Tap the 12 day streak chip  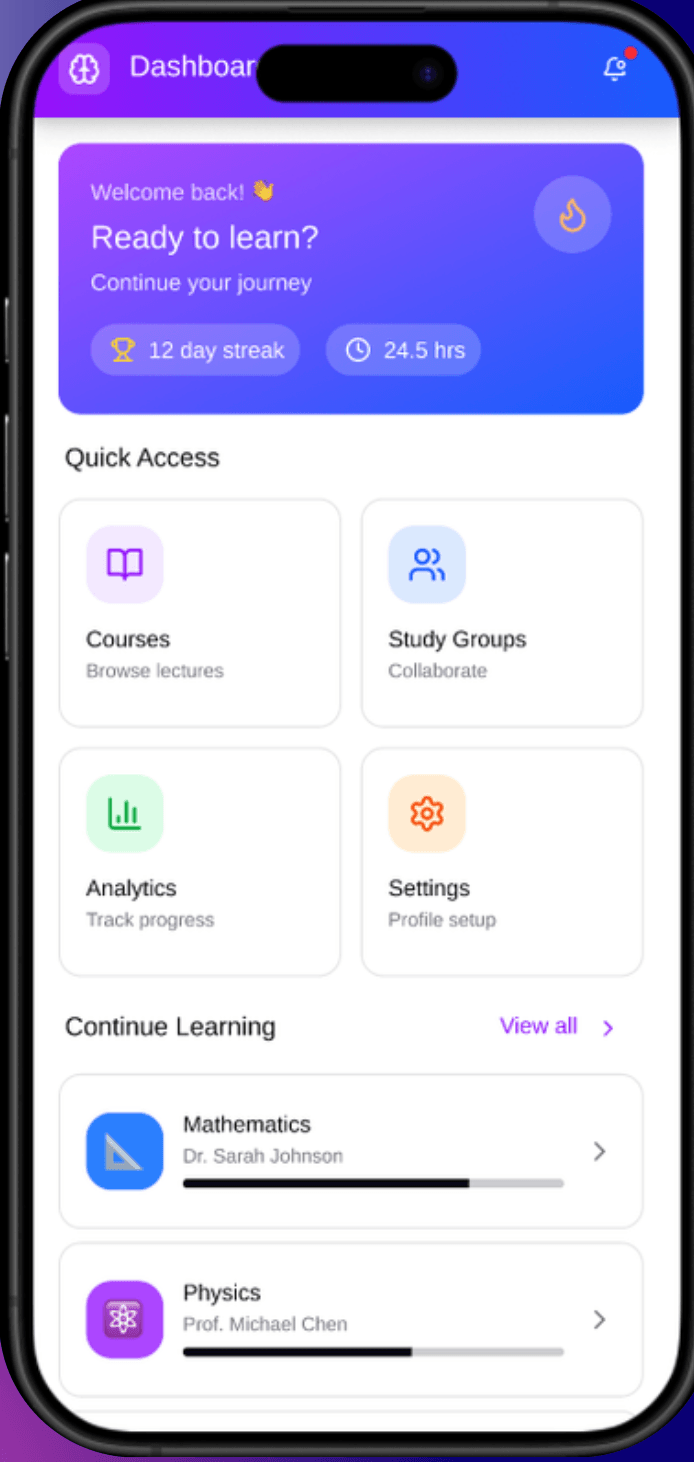(195, 350)
